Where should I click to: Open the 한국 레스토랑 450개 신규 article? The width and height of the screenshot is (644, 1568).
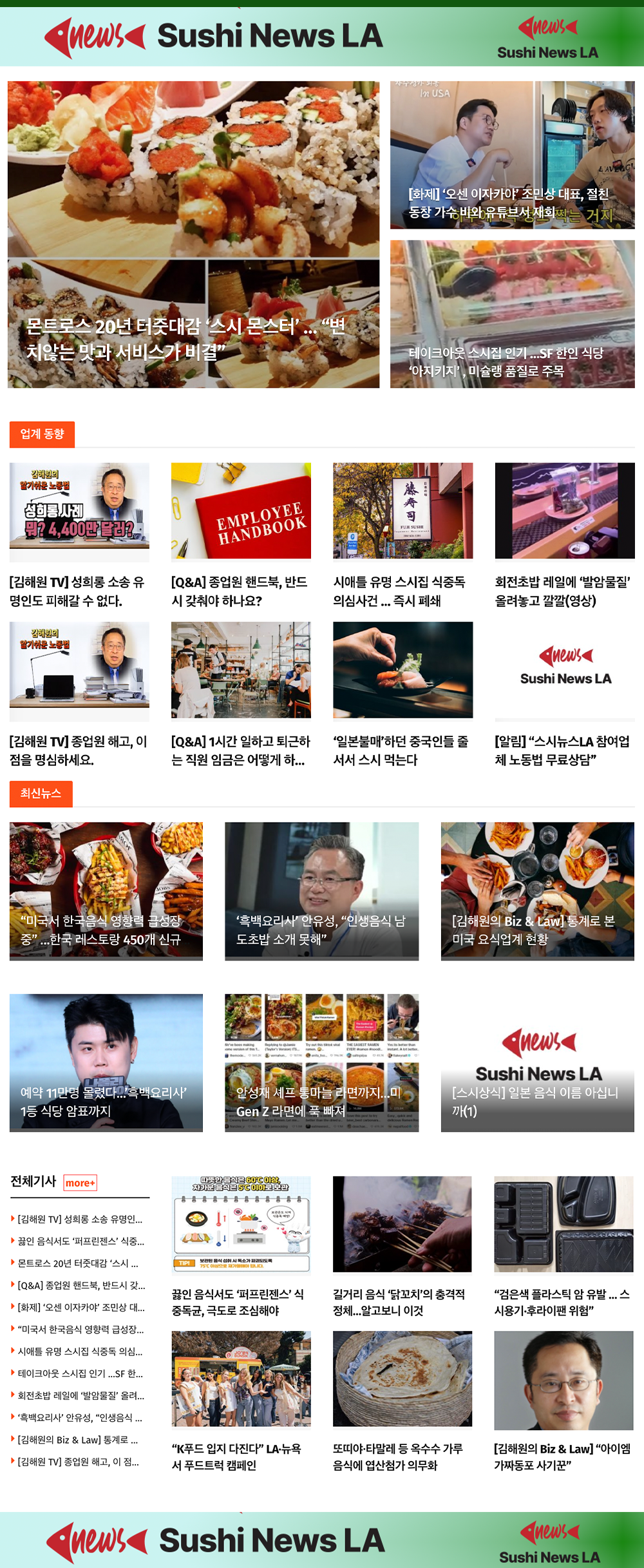(106, 929)
